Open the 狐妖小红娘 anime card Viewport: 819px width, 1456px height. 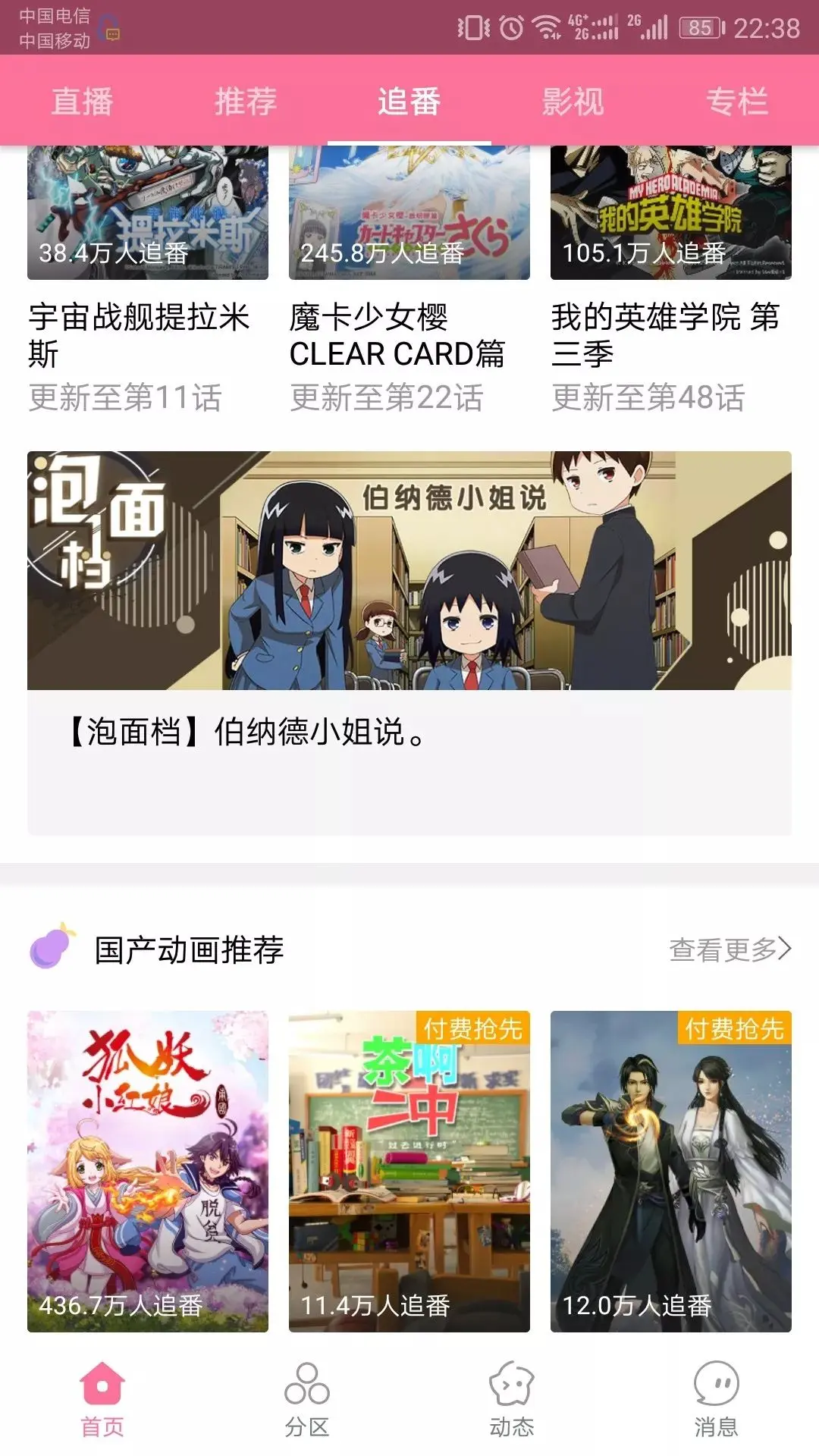pyautogui.click(x=148, y=1171)
